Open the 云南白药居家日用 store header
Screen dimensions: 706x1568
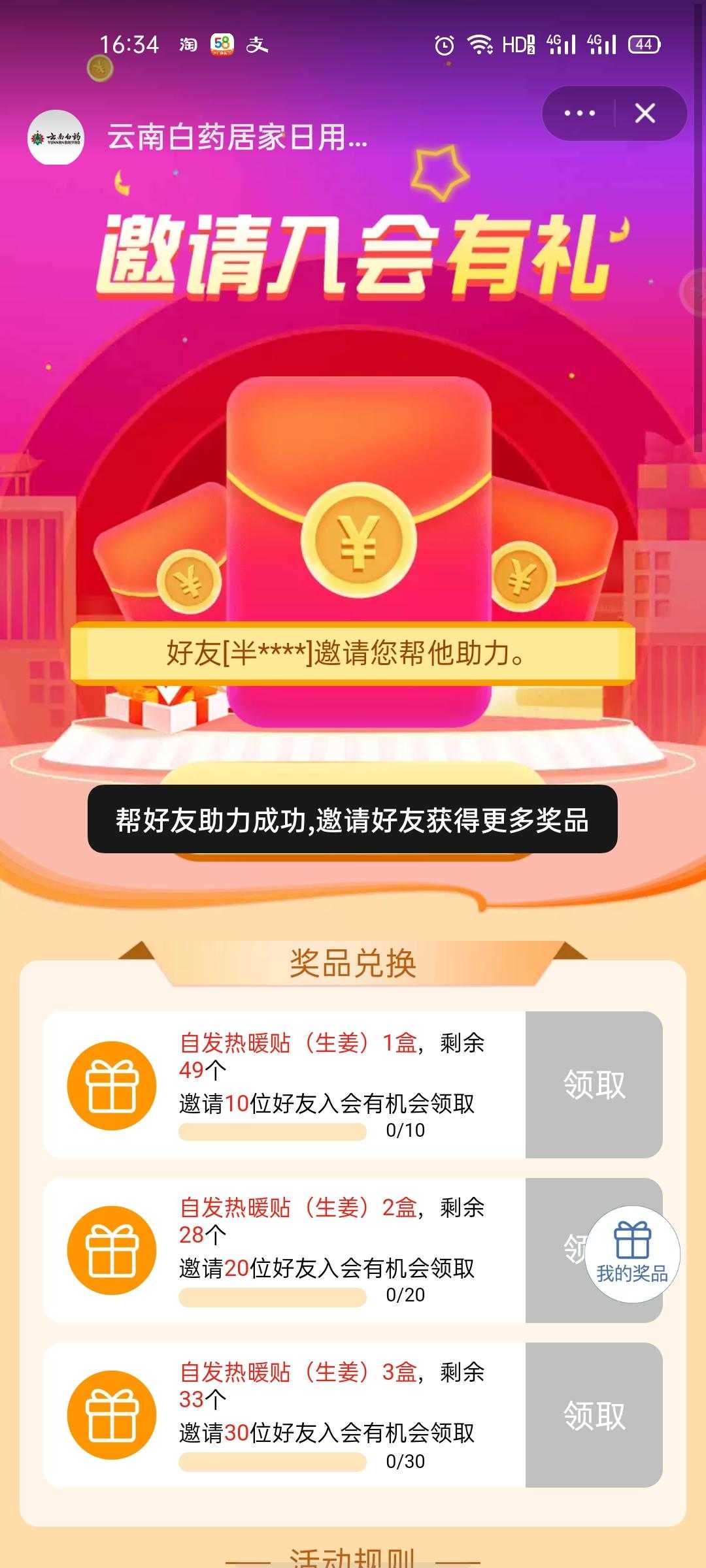coord(237,137)
